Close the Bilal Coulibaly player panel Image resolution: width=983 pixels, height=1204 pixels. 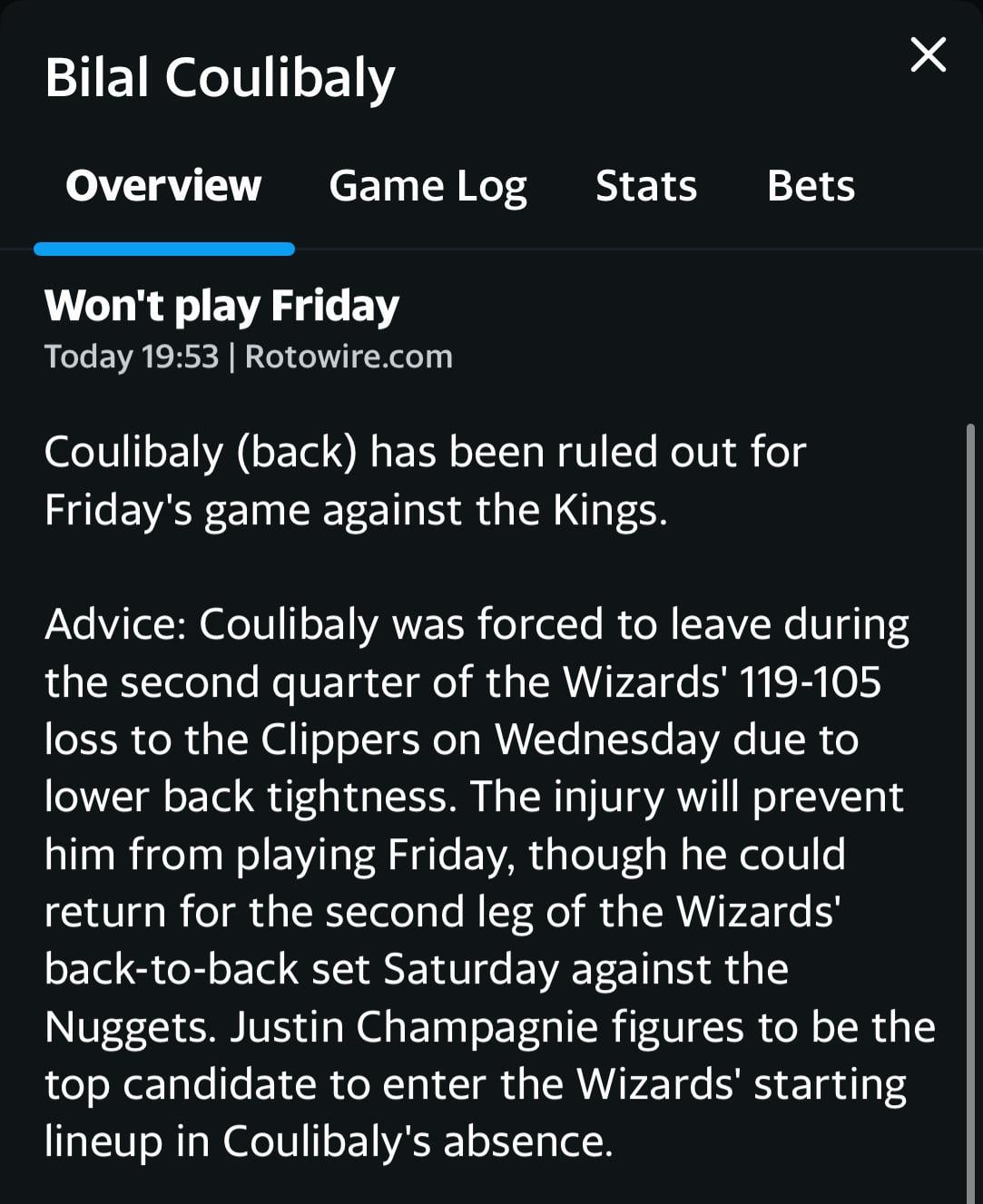coord(928,55)
